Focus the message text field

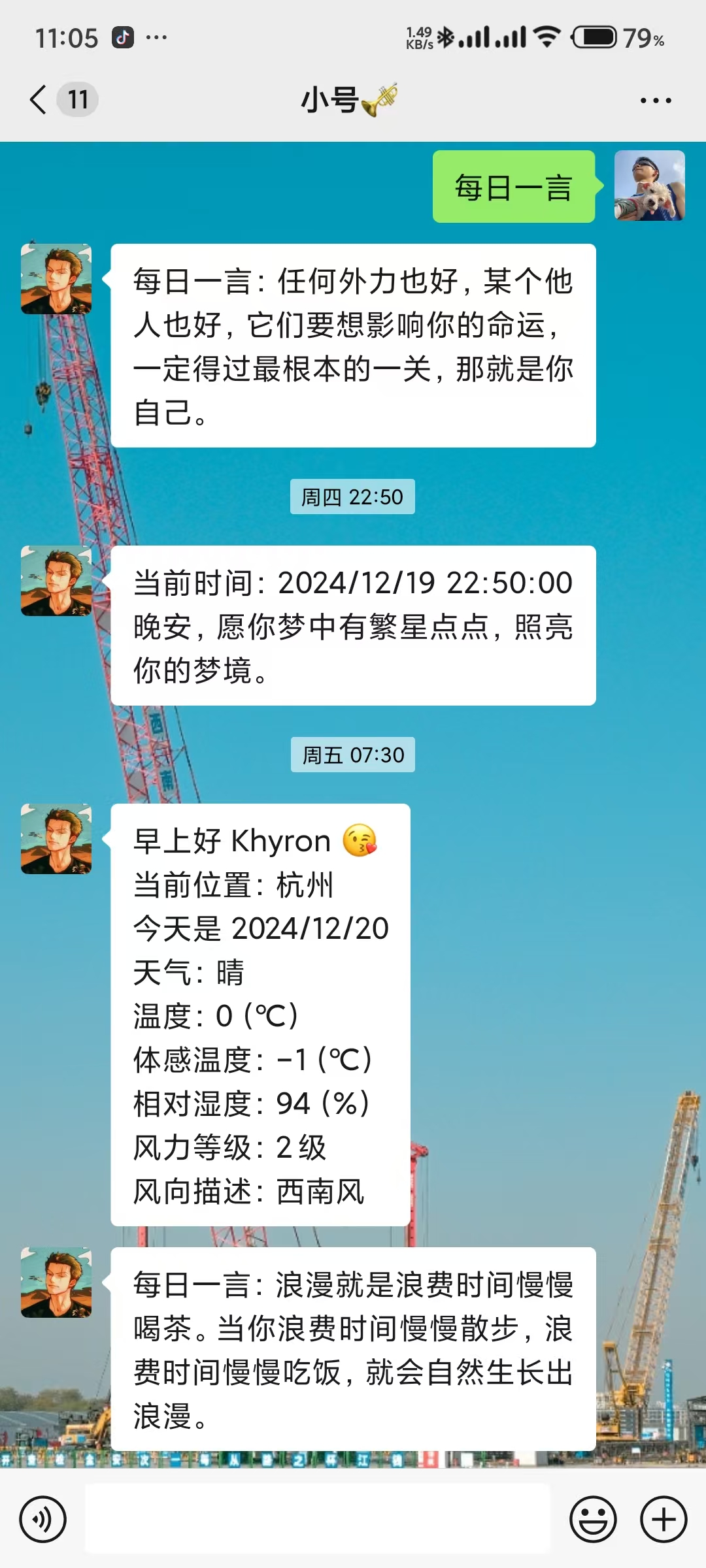pos(318,1519)
